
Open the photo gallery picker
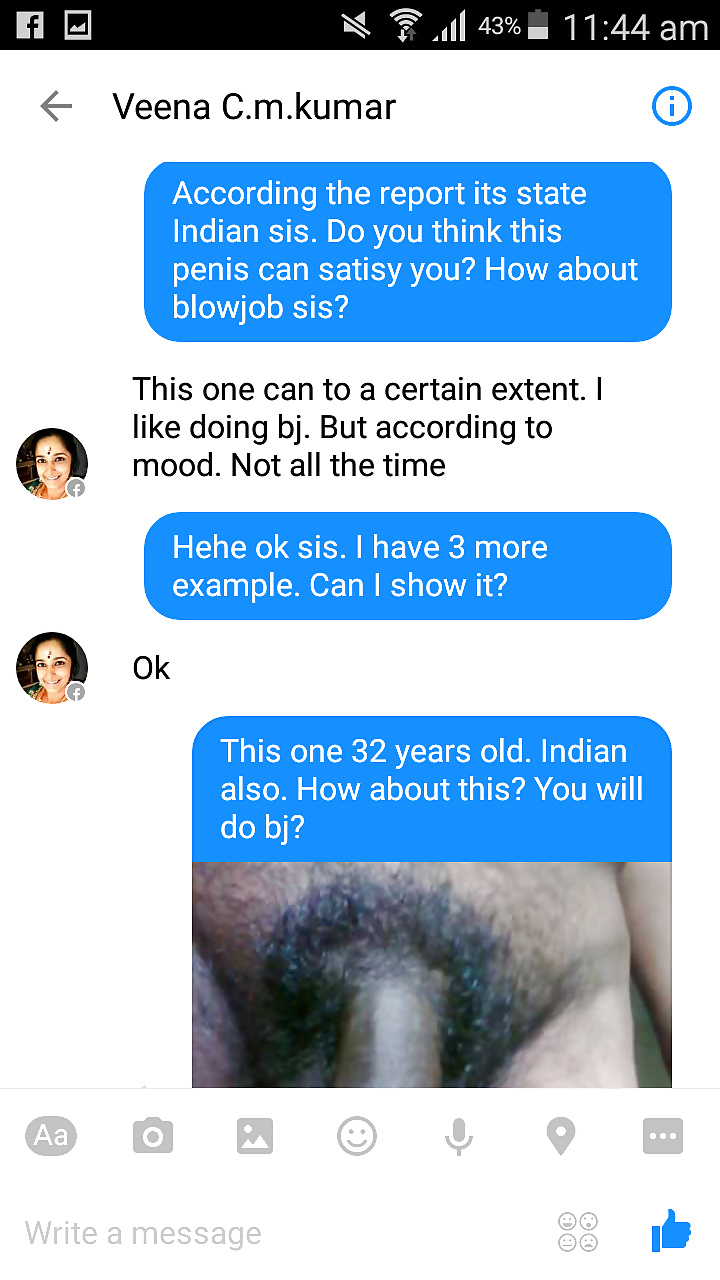click(255, 1136)
